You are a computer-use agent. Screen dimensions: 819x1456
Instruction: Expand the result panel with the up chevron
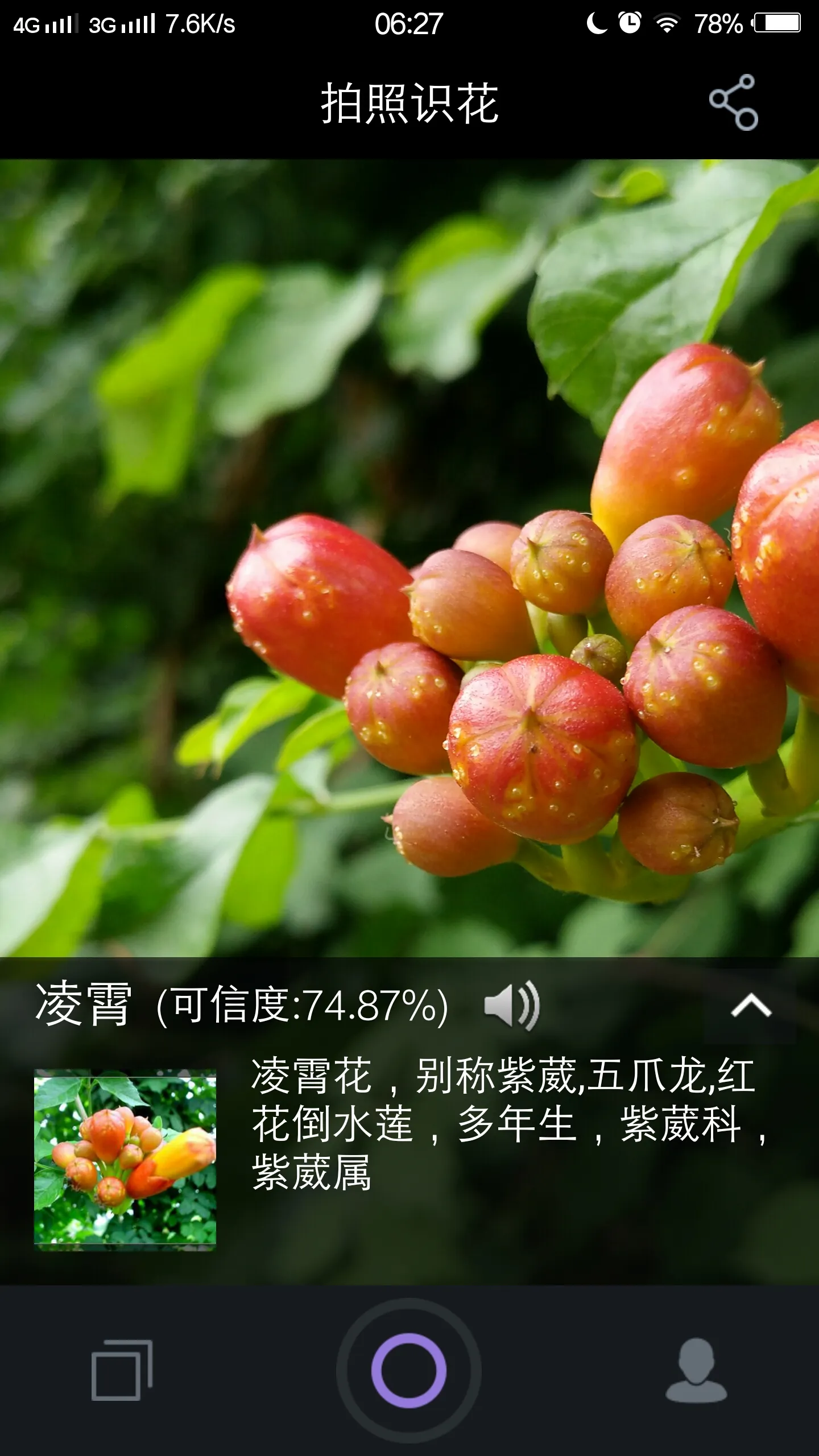coord(751,1006)
